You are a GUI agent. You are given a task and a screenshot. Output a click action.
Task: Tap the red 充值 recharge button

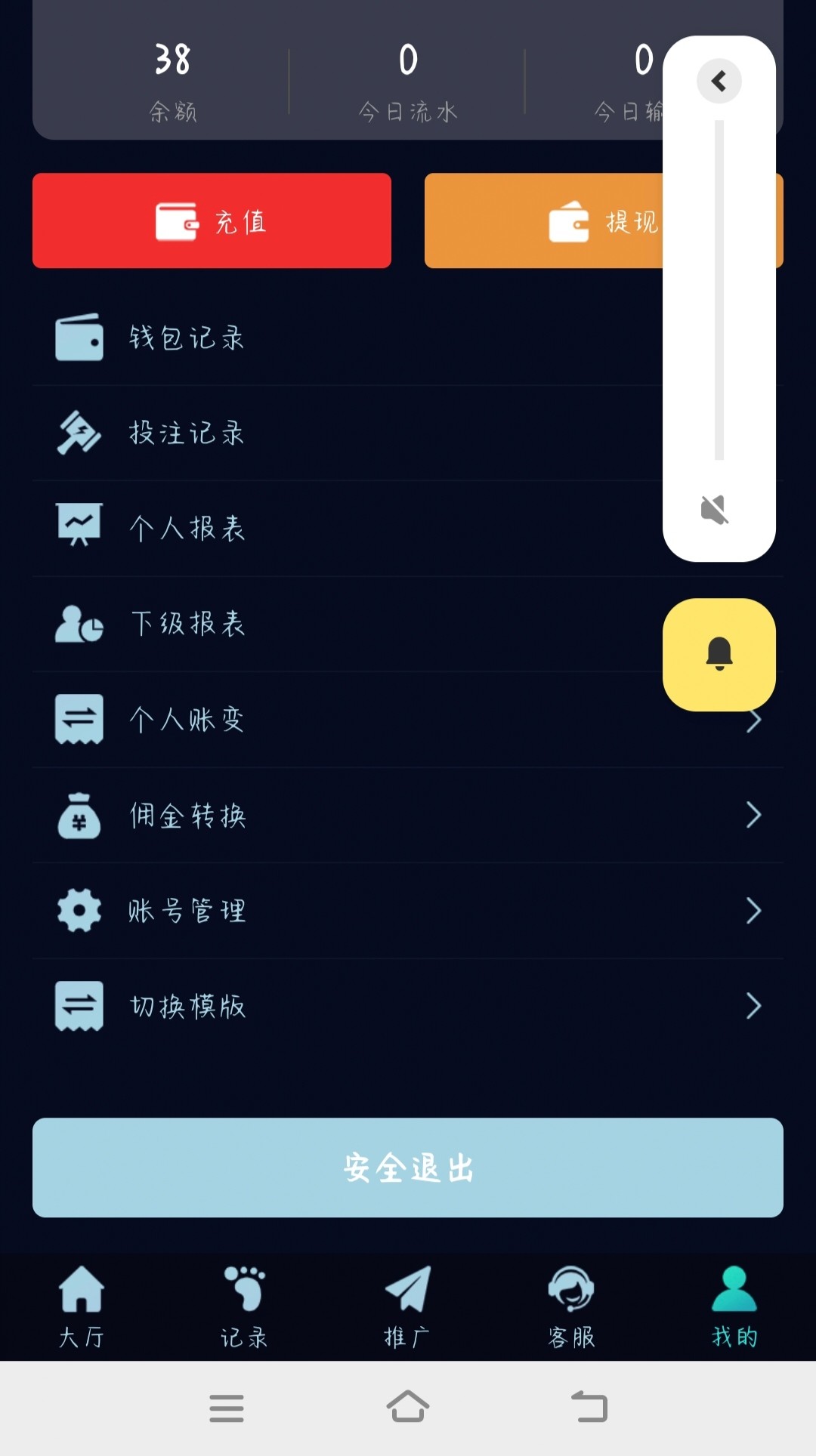point(212,221)
